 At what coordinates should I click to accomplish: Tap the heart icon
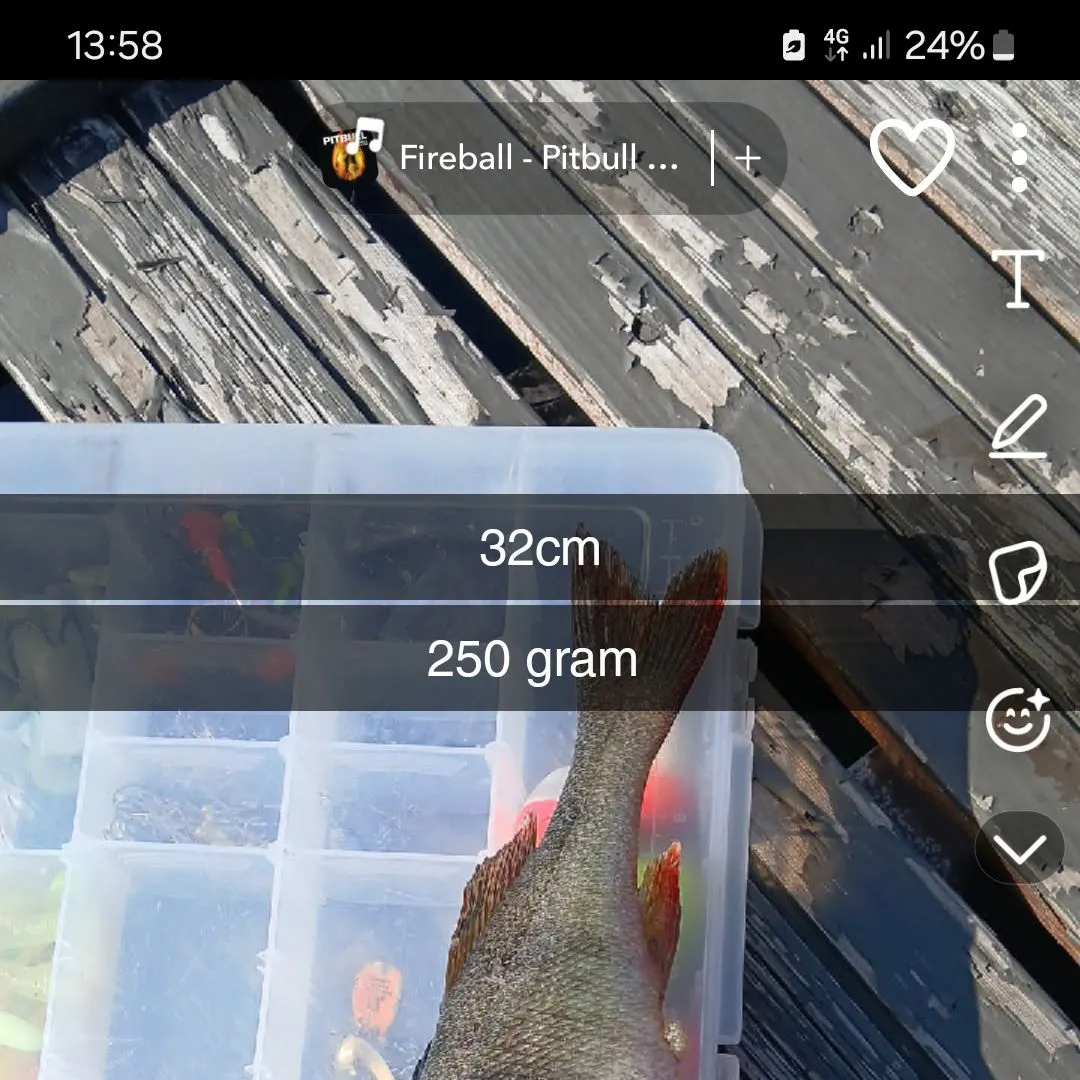912,157
